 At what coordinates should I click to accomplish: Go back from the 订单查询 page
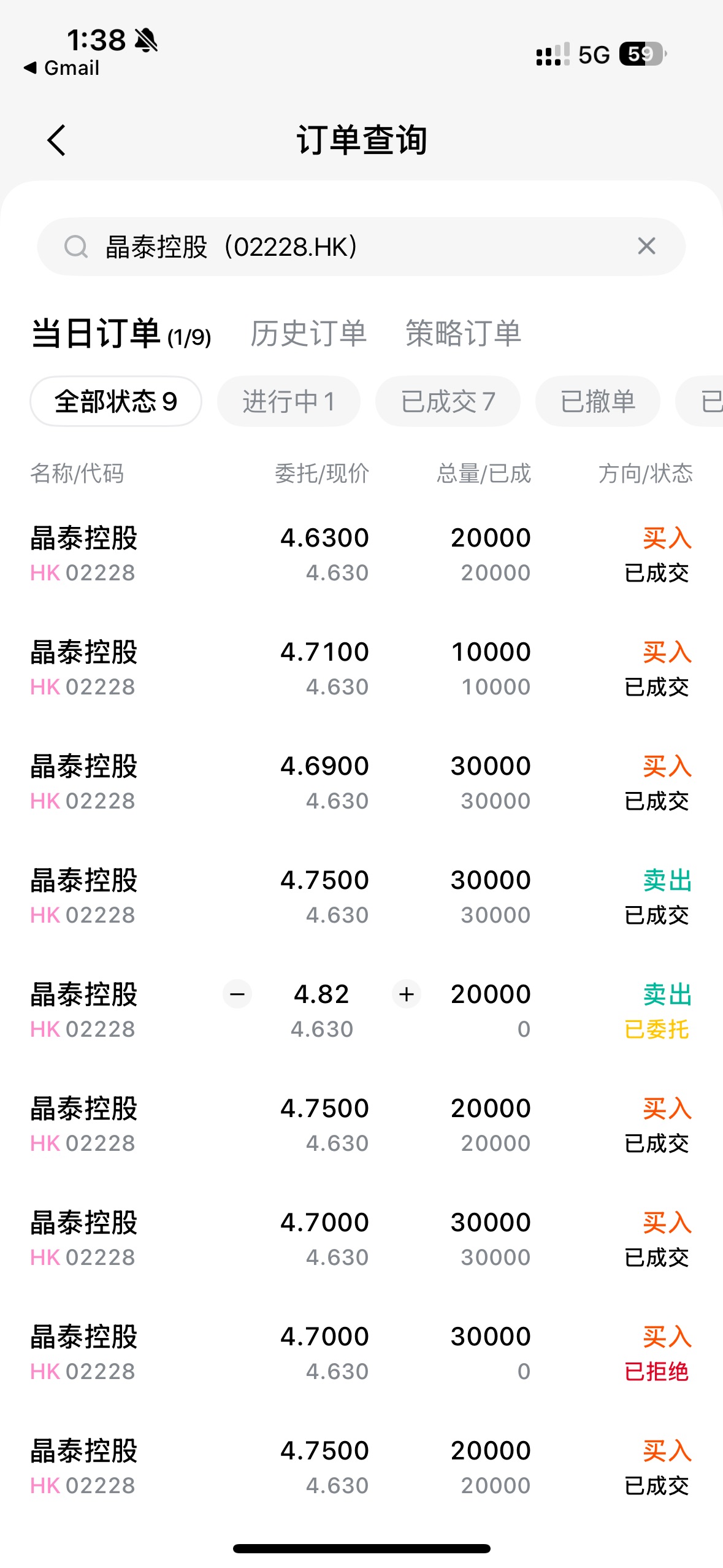click(x=56, y=140)
